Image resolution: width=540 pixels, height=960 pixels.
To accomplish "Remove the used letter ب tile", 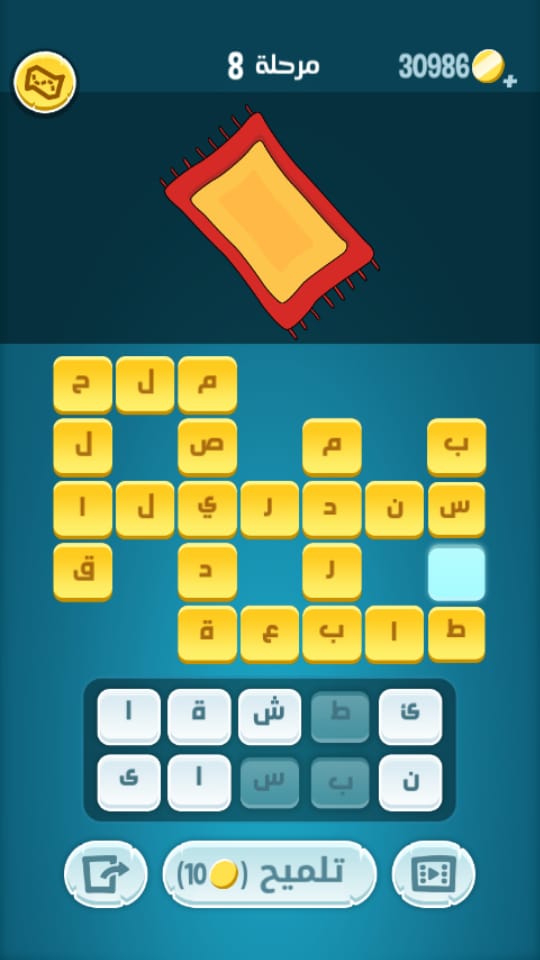I will [x=340, y=783].
